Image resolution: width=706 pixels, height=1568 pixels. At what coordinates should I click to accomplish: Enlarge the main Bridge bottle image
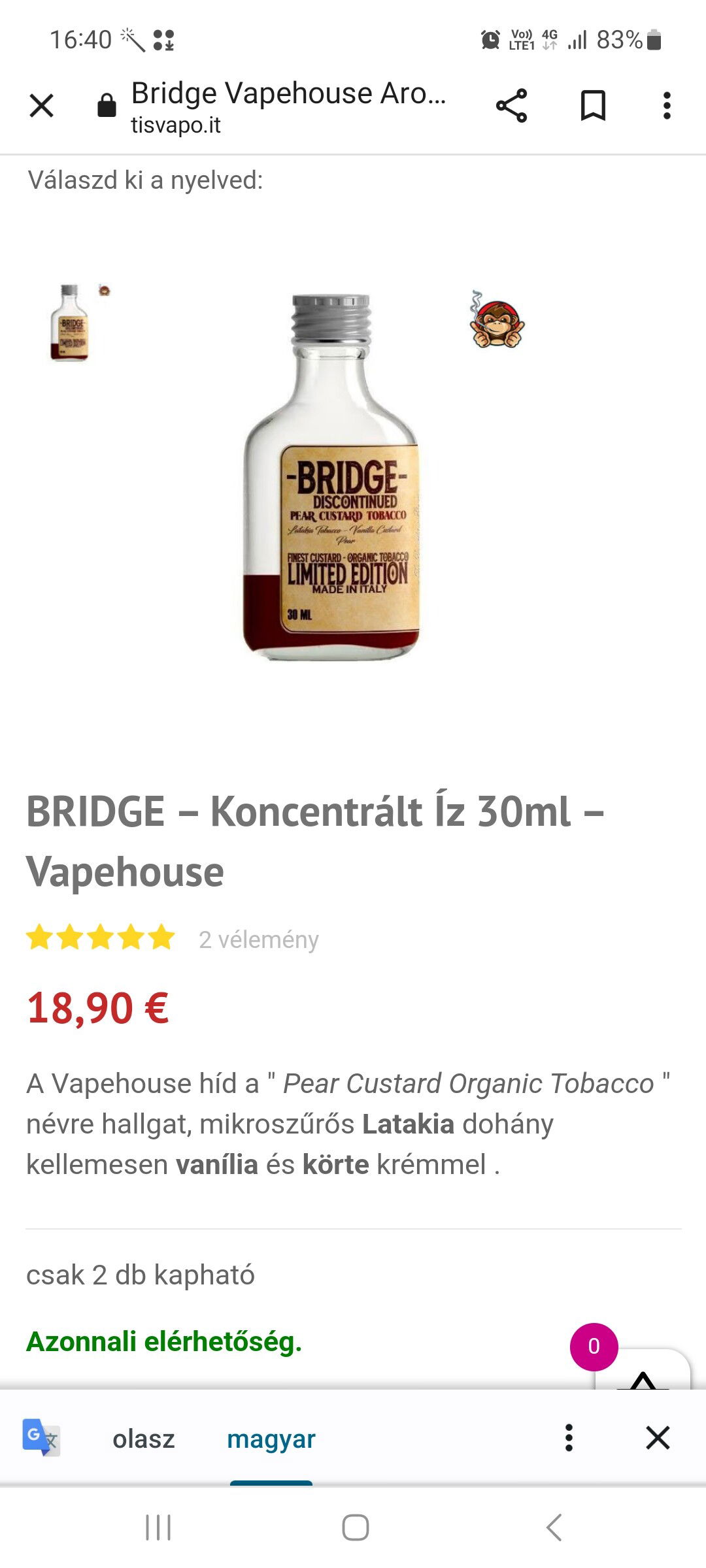(331, 477)
